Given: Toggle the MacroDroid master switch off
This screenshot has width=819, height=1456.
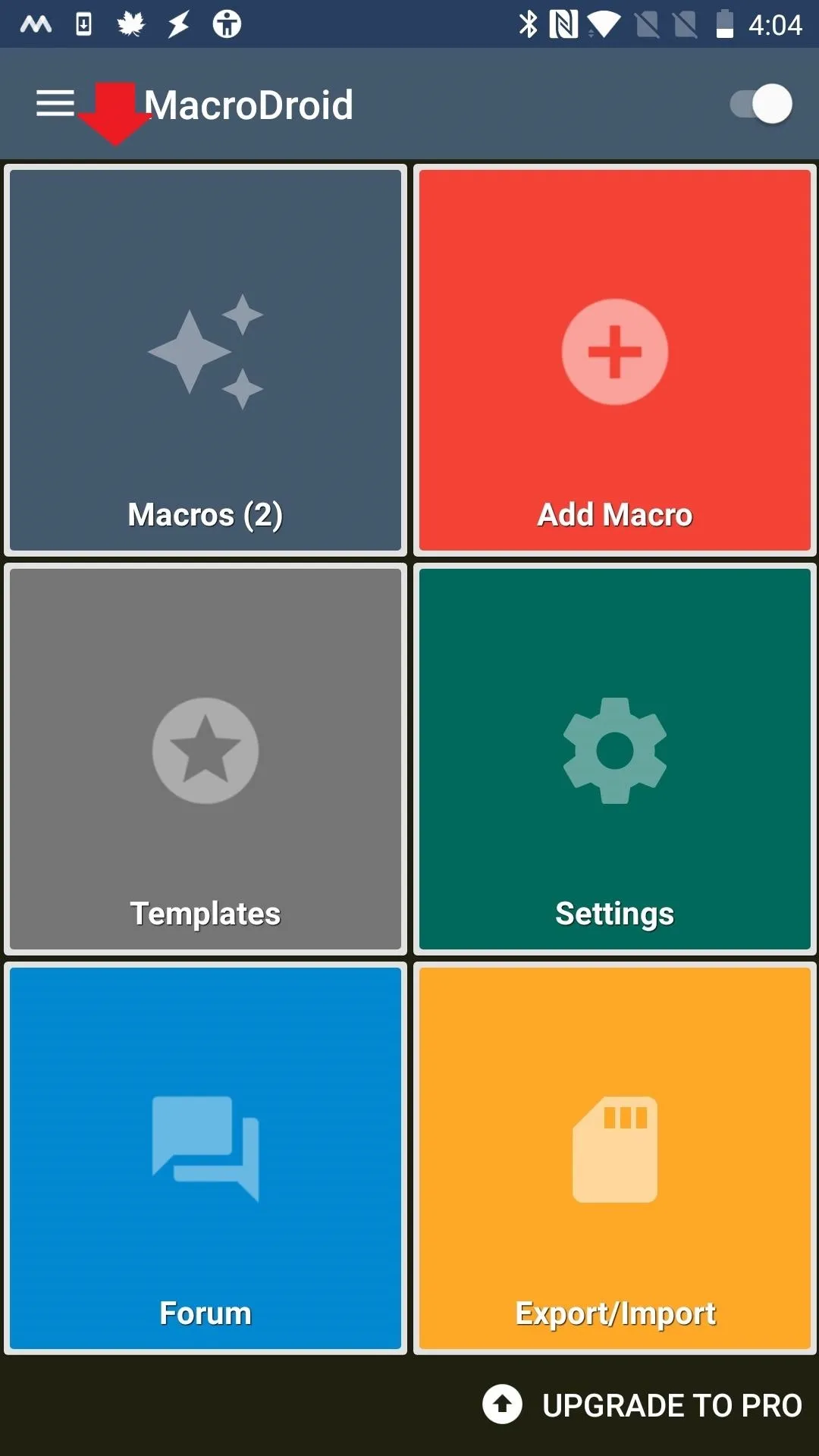Looking at the screenshot, I should point(761,104).
